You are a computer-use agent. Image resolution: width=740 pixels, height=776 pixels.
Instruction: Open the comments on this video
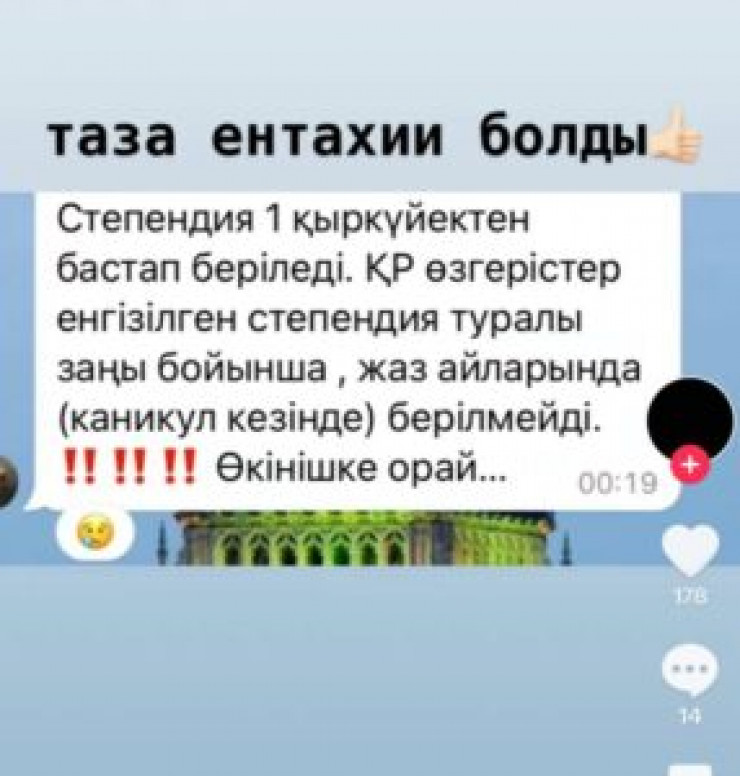[691, 671]
